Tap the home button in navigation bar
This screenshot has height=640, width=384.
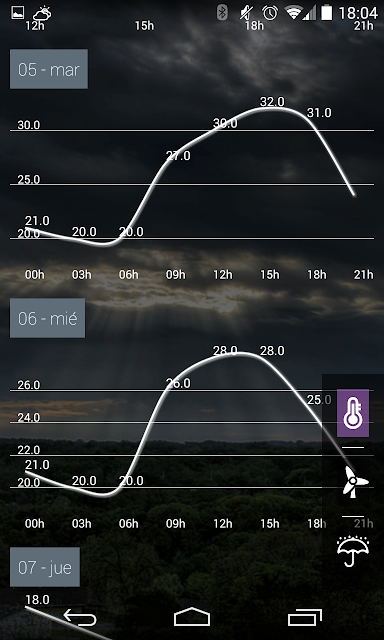192,617
